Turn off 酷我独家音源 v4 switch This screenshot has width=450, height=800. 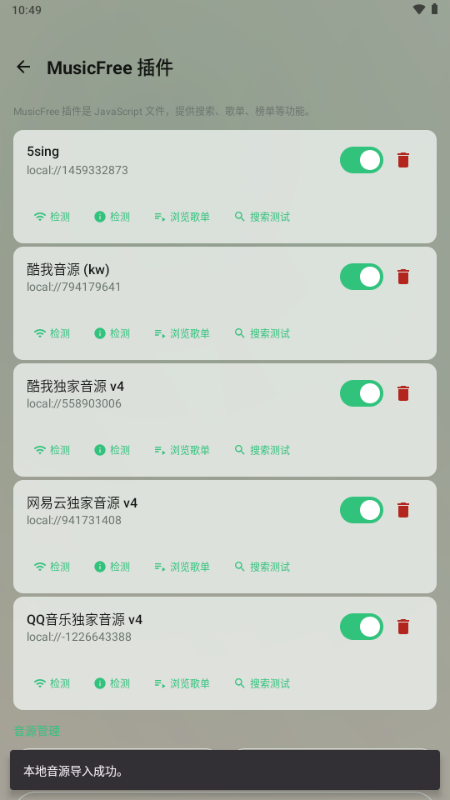pyautogui.click(x=362, y=393)
